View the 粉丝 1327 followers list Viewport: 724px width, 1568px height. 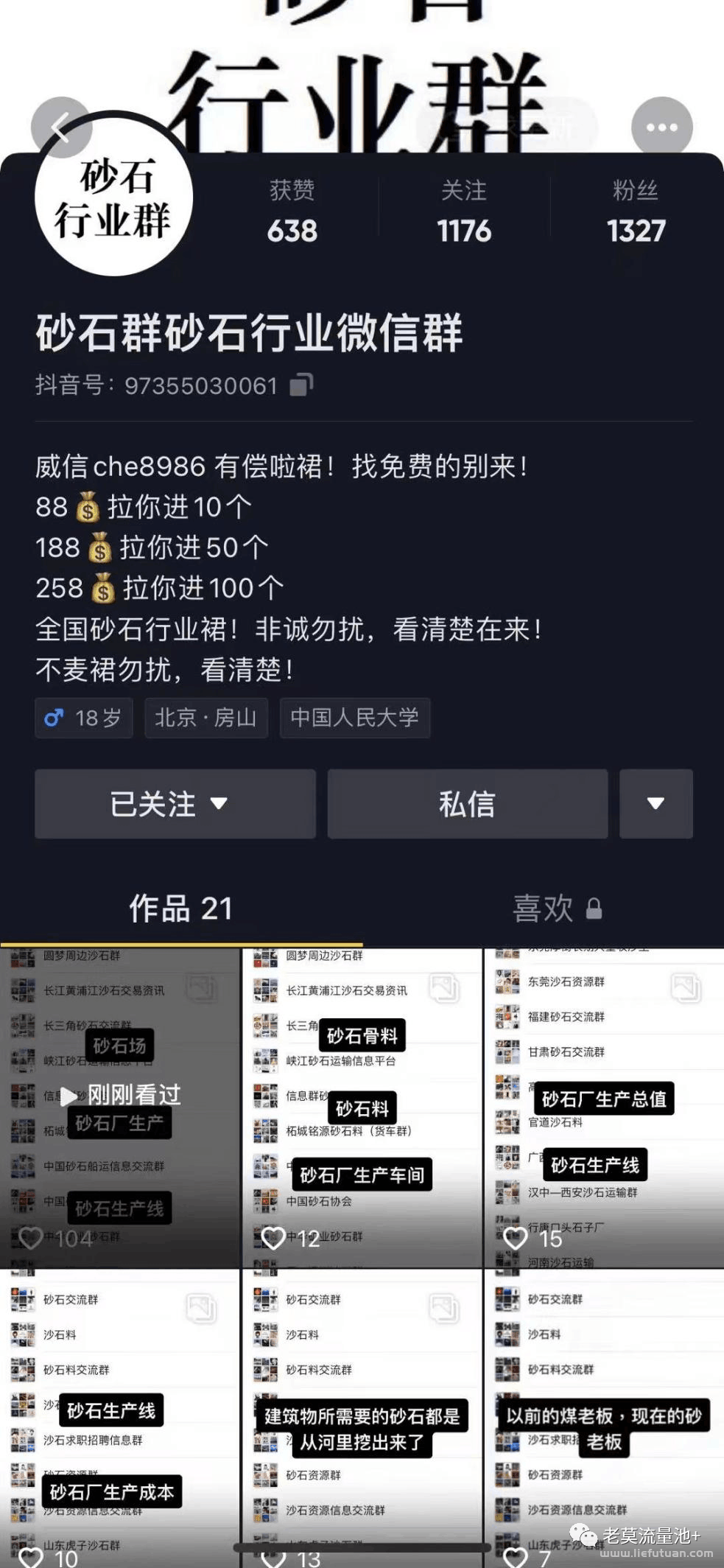click(x=636, y=211)
